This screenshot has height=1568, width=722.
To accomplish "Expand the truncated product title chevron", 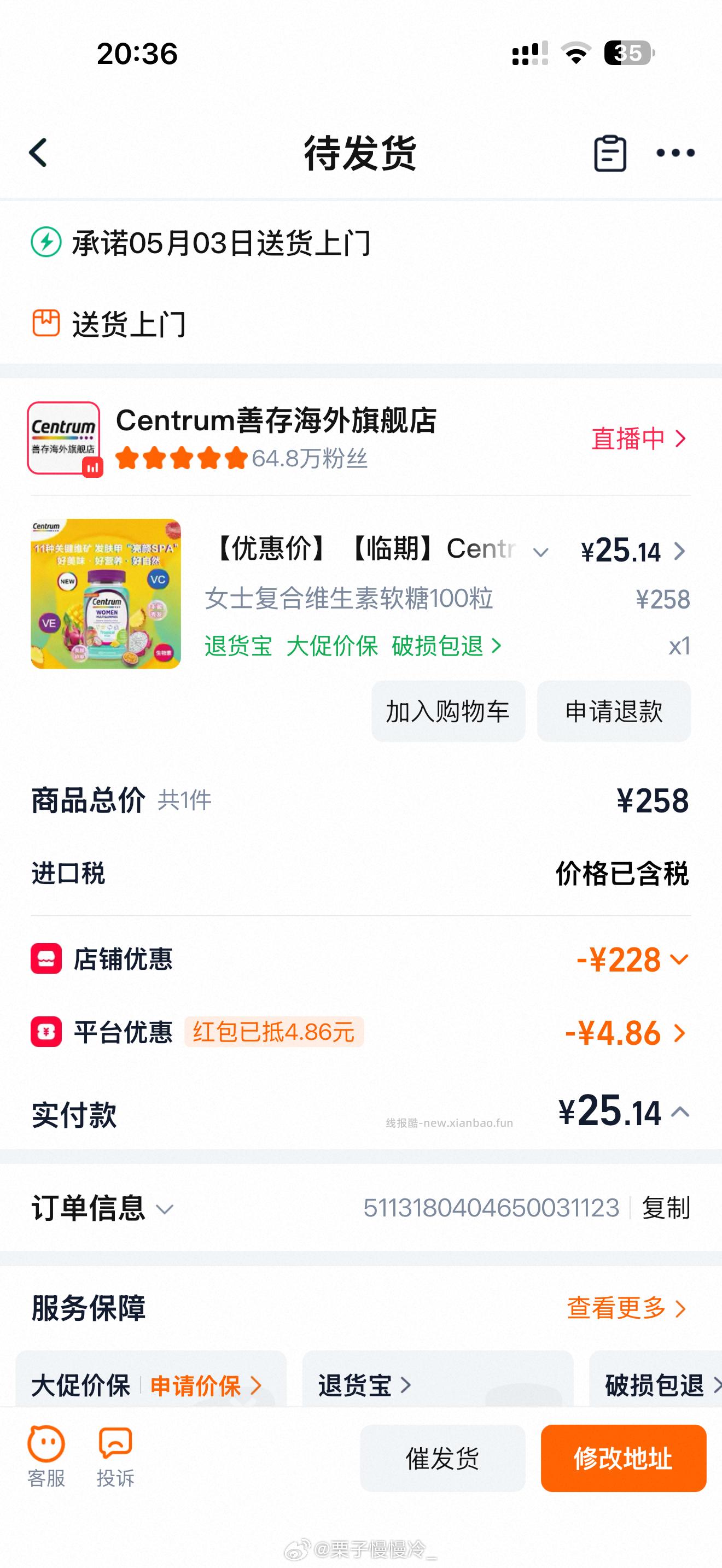I will [540, 552].
